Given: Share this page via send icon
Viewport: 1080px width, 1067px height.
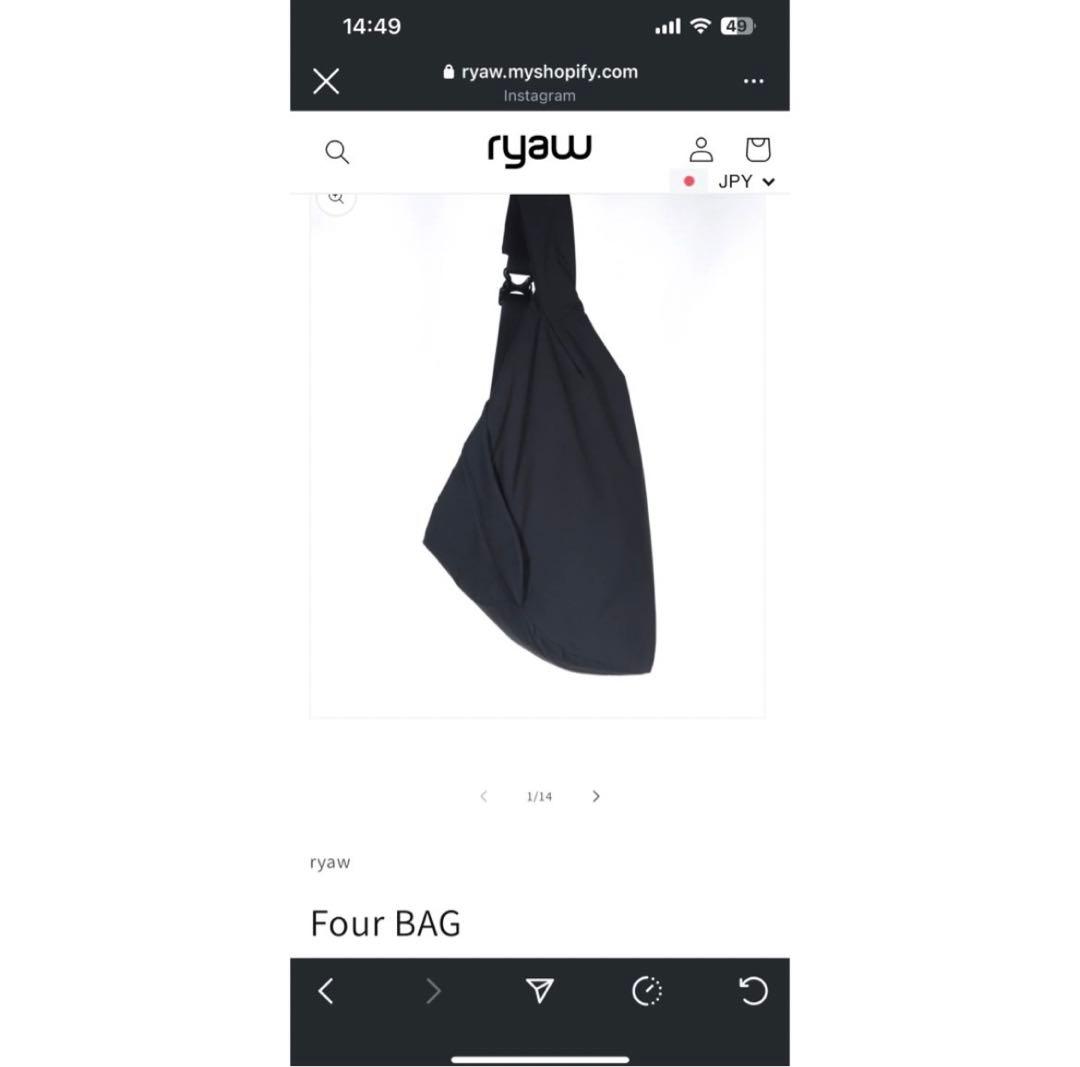Looking at the screenshot, I should coord(540,991).
